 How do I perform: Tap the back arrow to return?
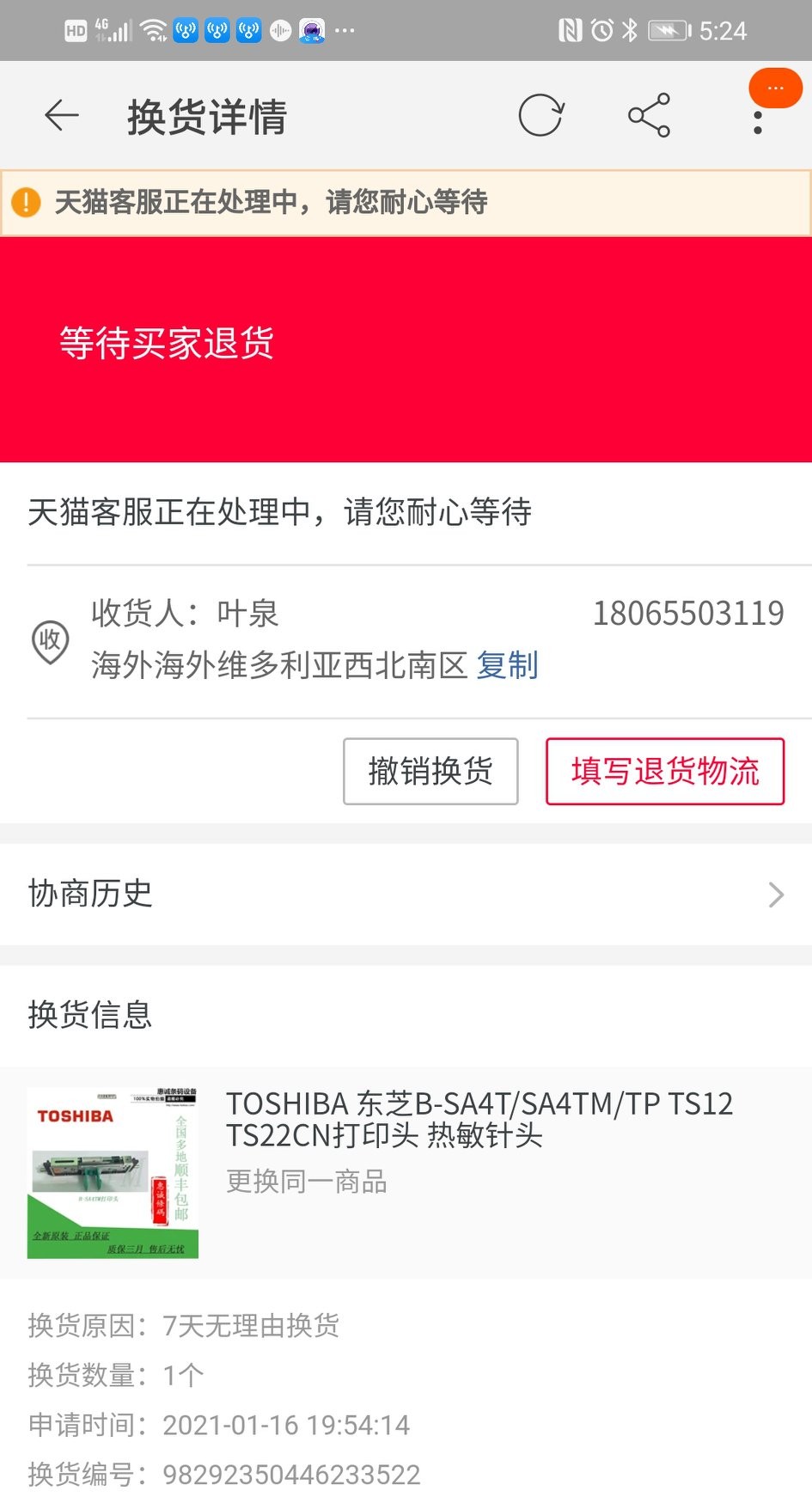click(60, 115)
